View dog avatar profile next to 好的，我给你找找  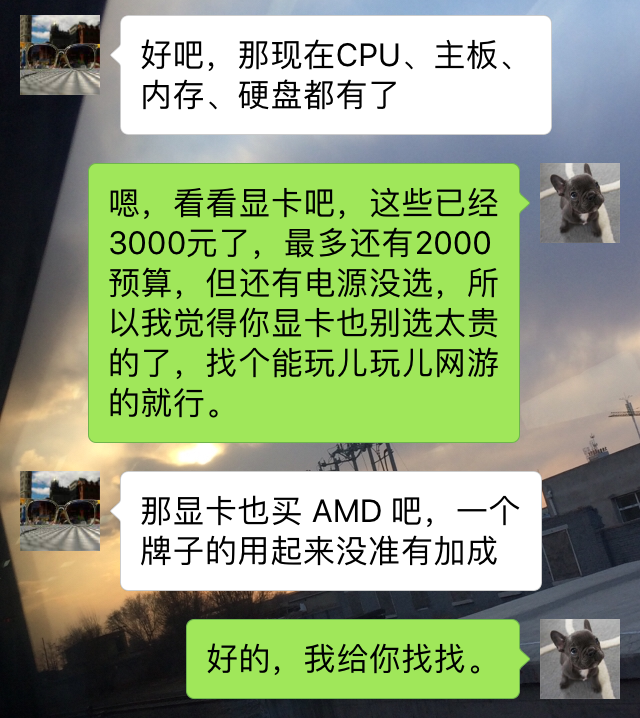pyautogui.click(x=580, y=658)
